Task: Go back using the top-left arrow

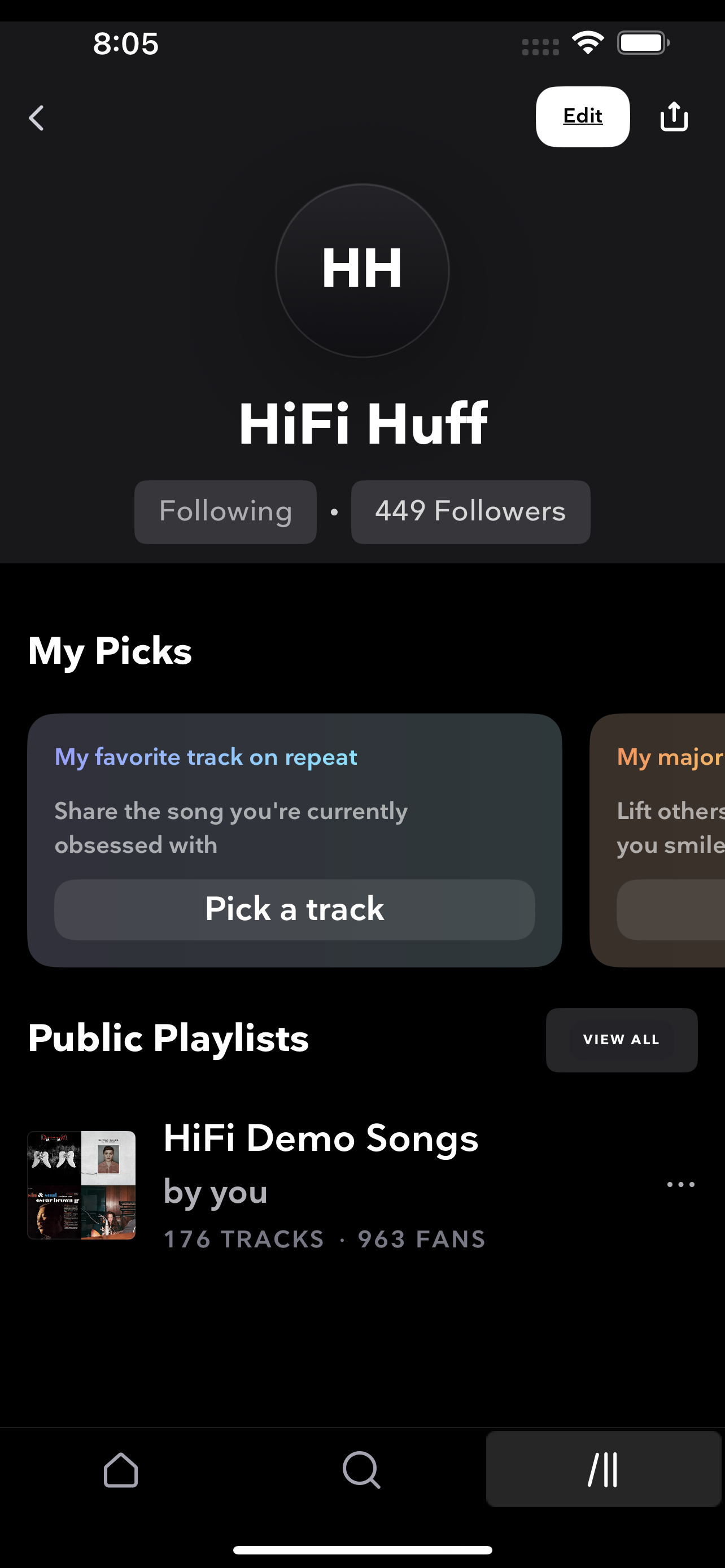Action: (37, 118)
